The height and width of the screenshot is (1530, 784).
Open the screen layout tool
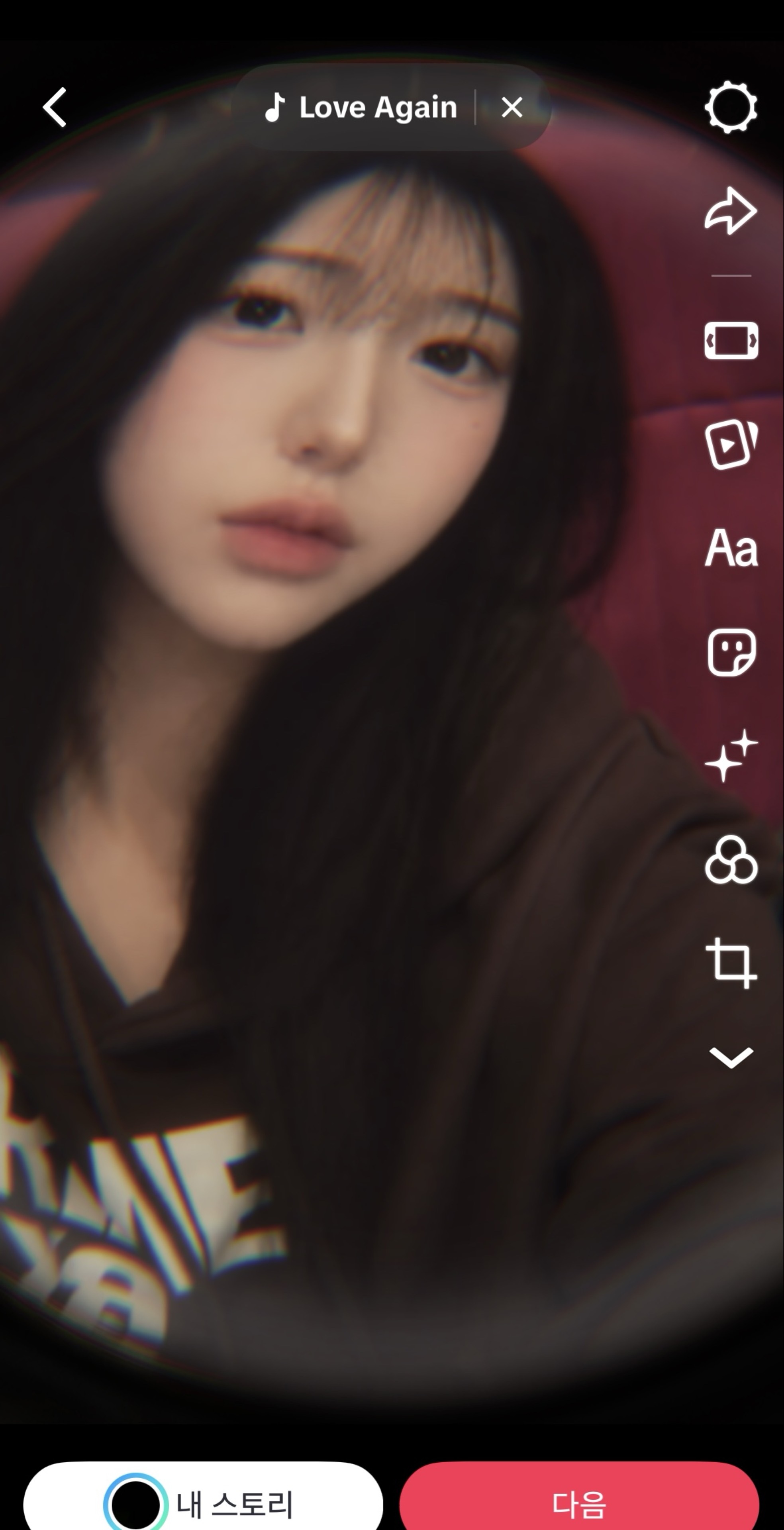click(731, 341)
